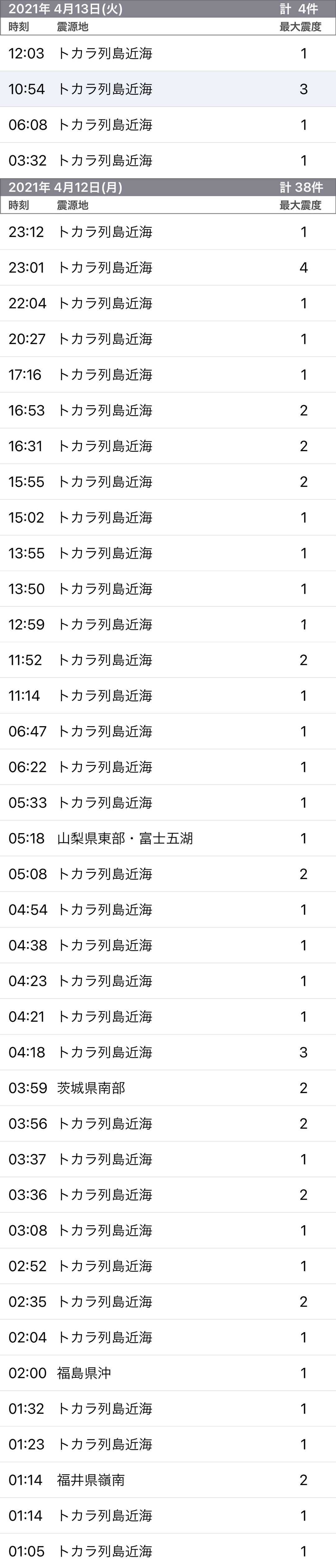Select the 16:53 トカラ列島近海 entry
336x1568 pixels.
click(168, 410)
